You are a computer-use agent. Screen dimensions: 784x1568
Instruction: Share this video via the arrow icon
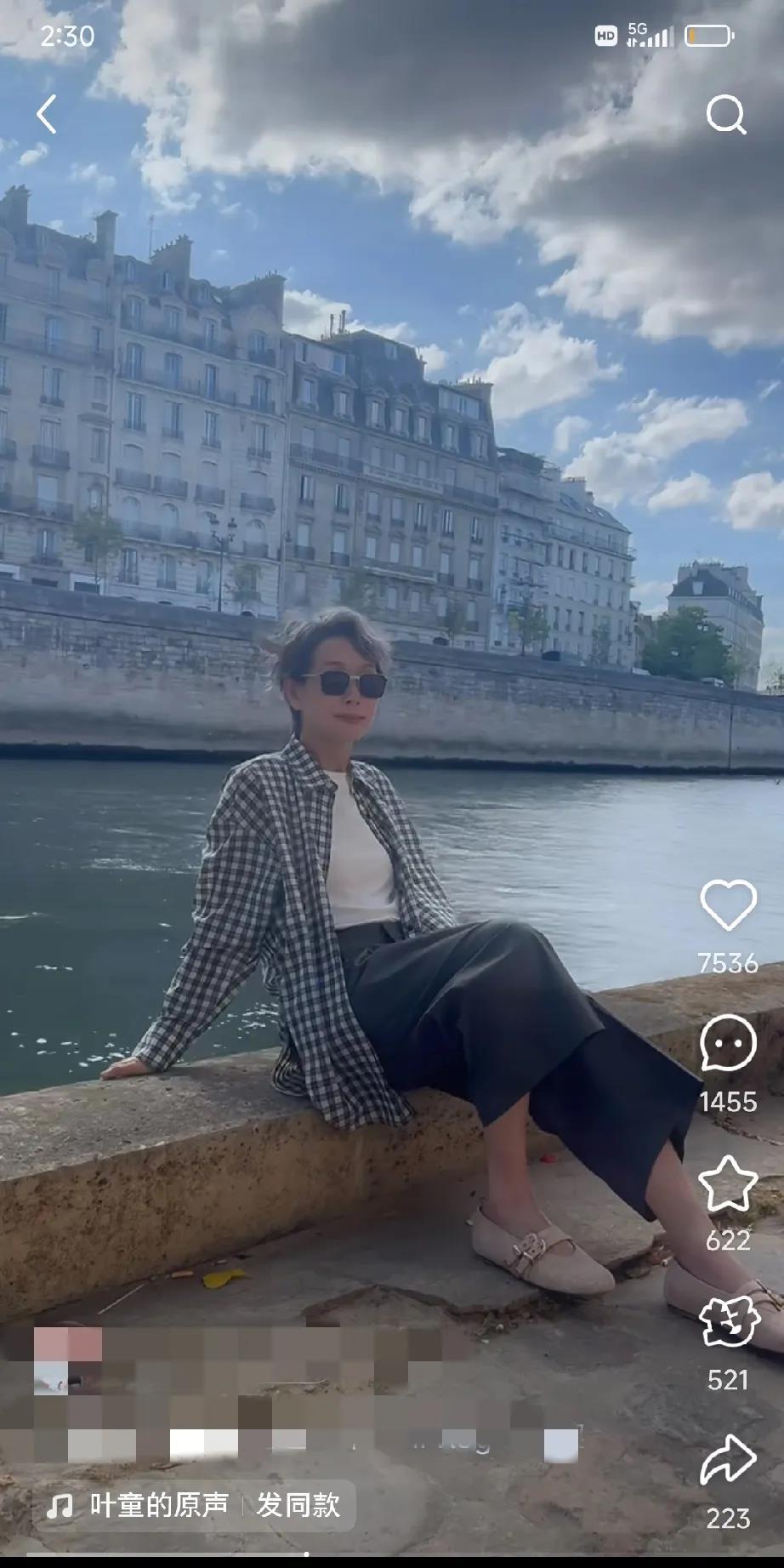728,1460
